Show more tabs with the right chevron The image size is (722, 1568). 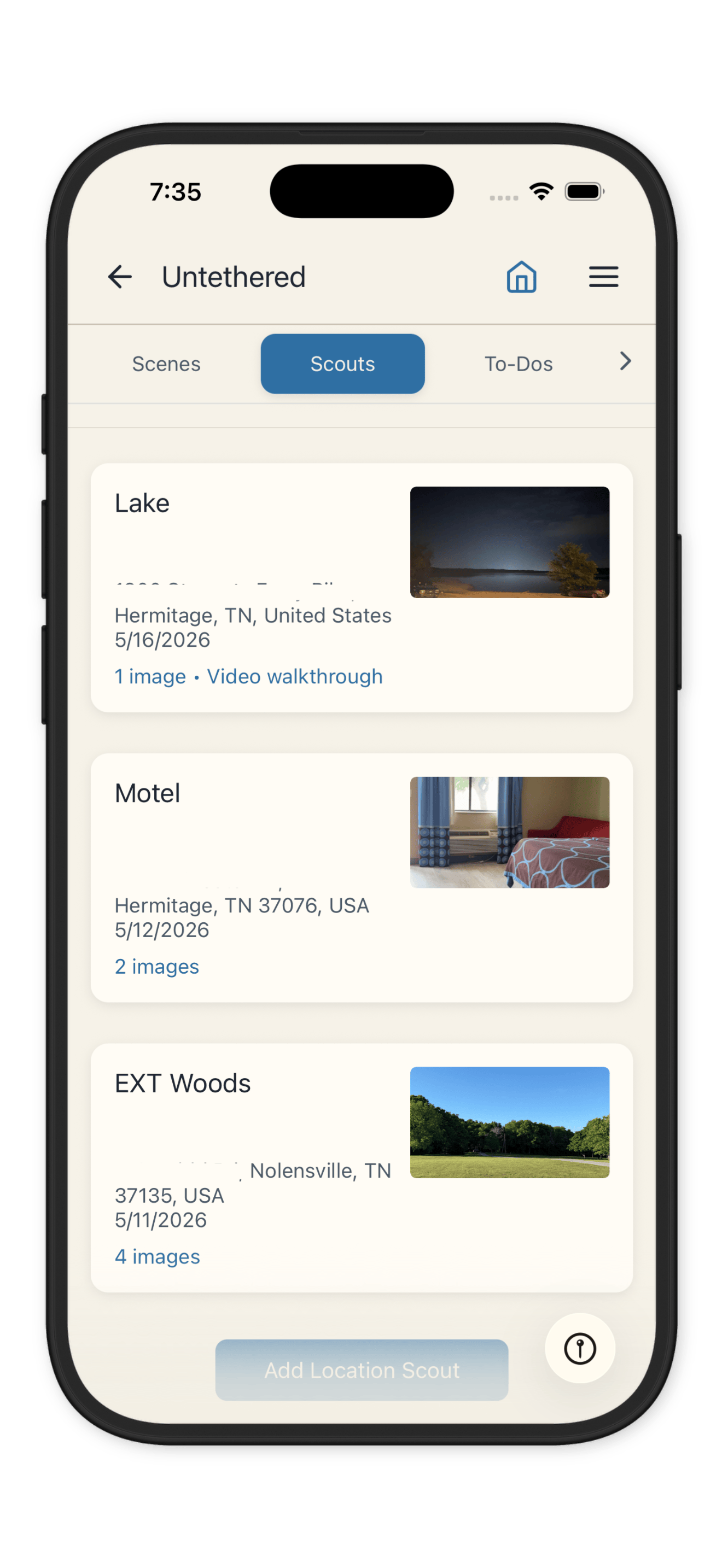coord(625,361)
